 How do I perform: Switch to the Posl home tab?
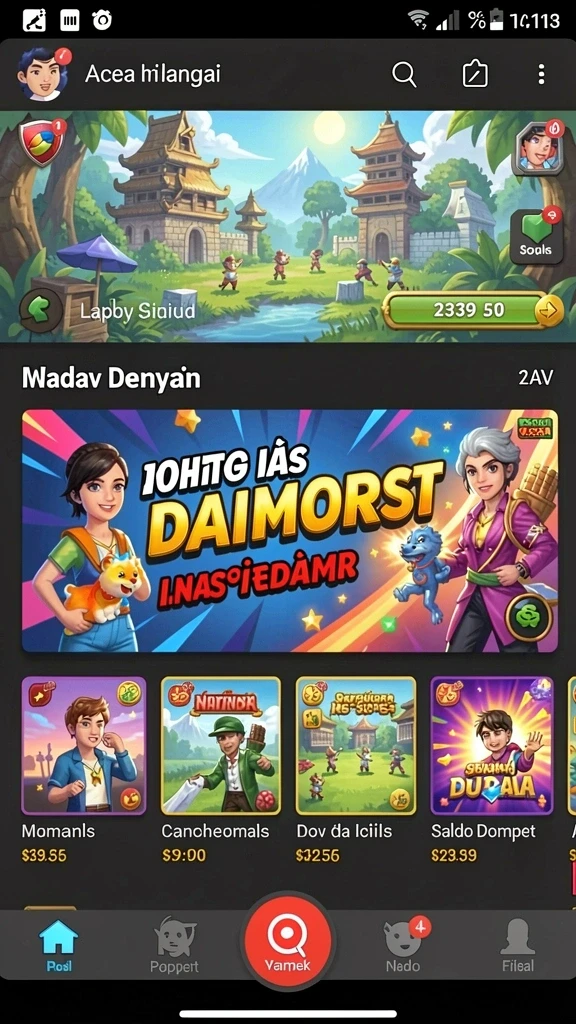tap(59, 947)
